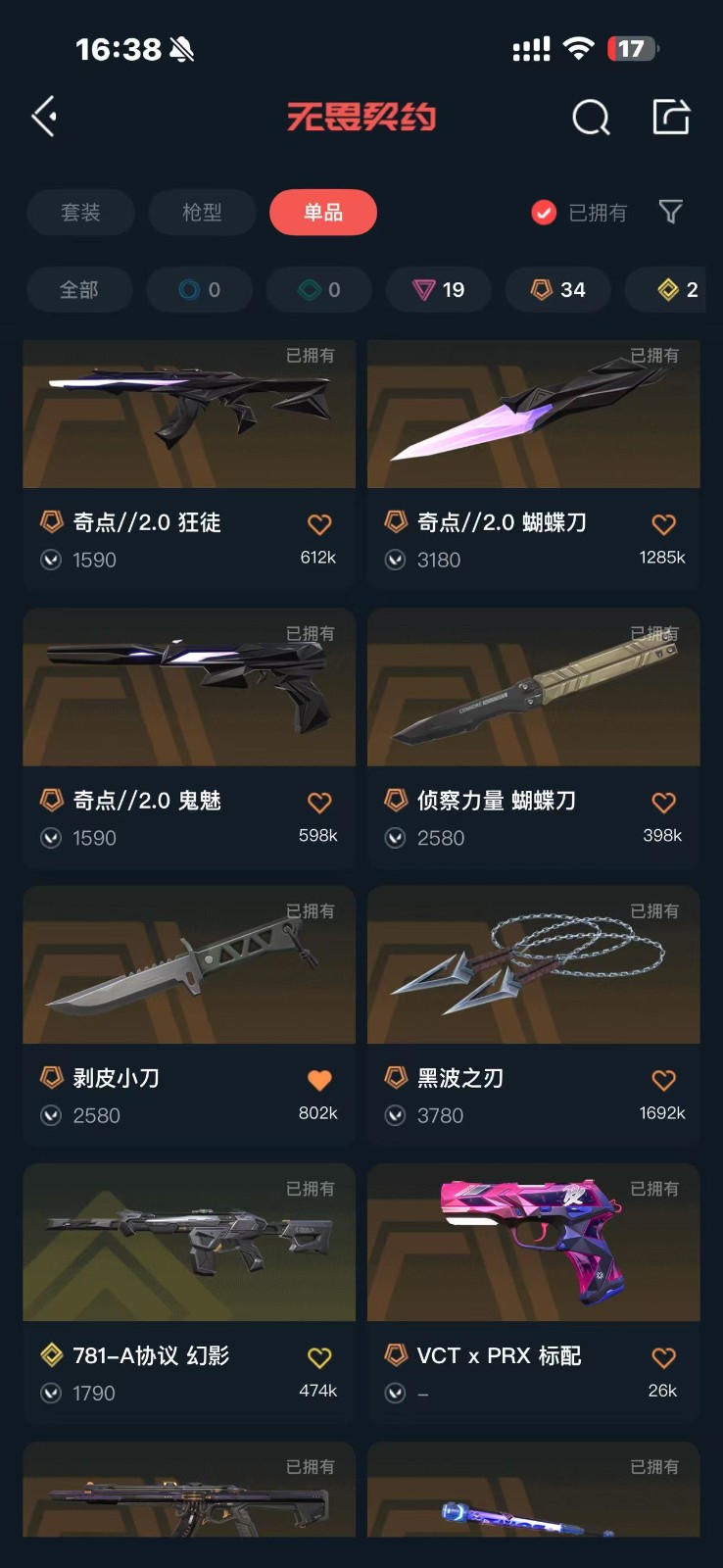Filter by the orange tier showing 34

click(x=558, y=290)
